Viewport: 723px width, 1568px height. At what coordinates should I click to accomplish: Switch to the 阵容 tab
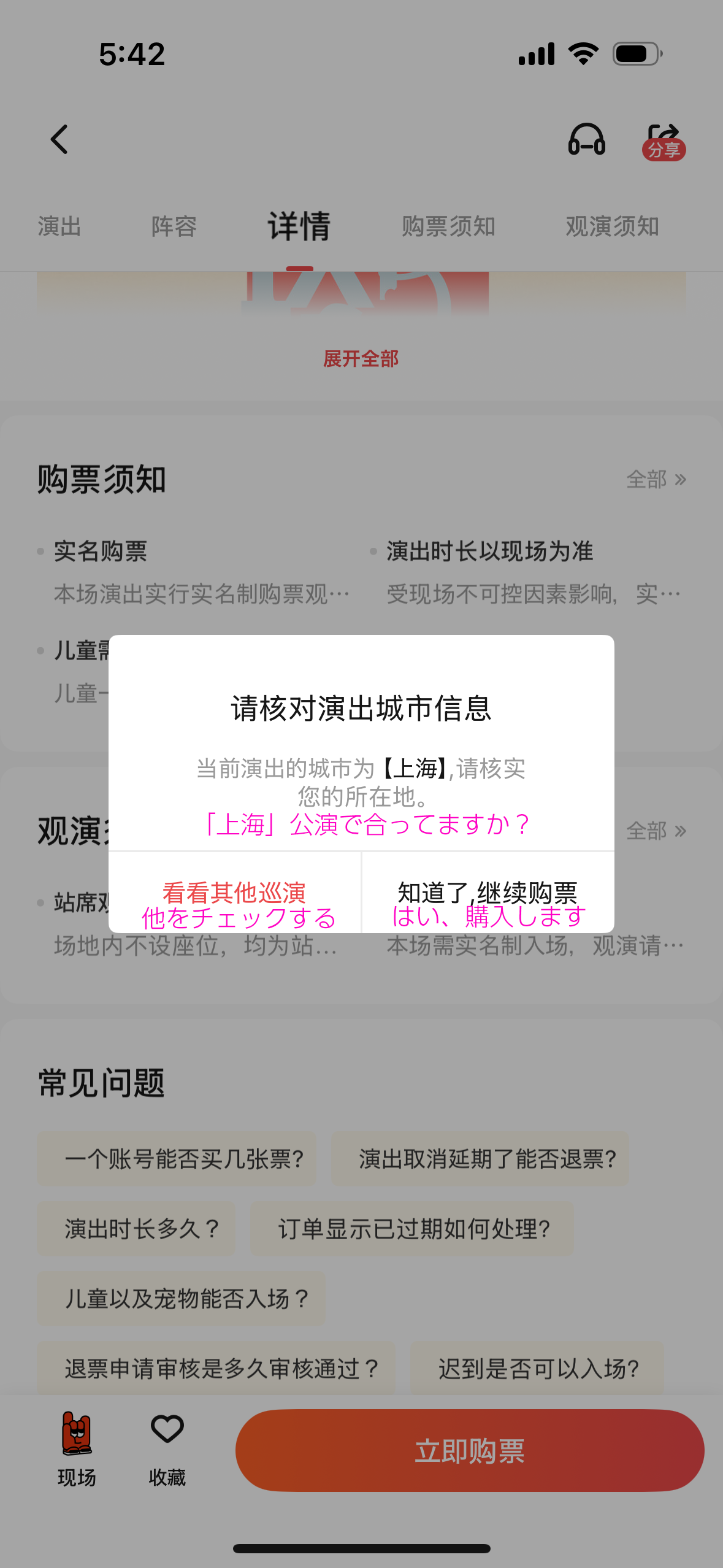(174, 226)
